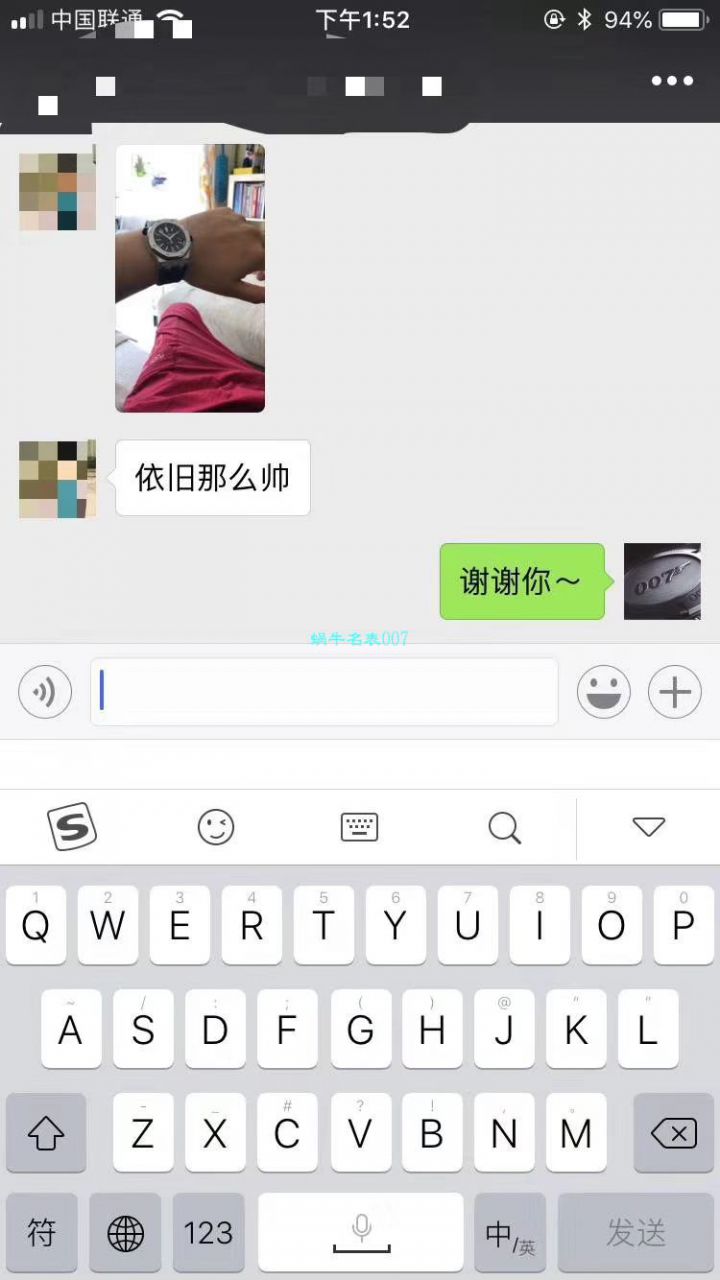Tap the voice message icon left of input
The width and height of the screenshot is (720, 1280).
(44, 691)
